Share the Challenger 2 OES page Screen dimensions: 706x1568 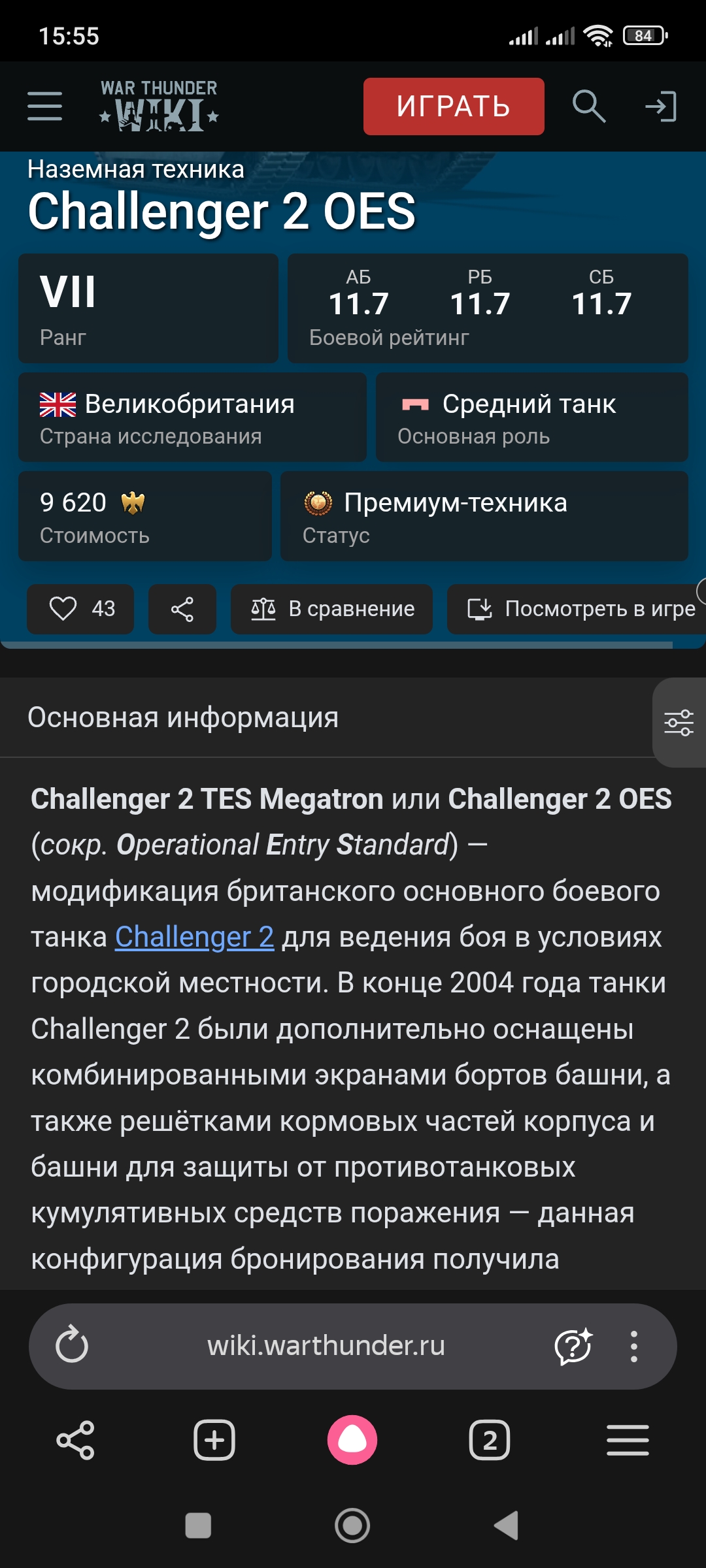182,609
